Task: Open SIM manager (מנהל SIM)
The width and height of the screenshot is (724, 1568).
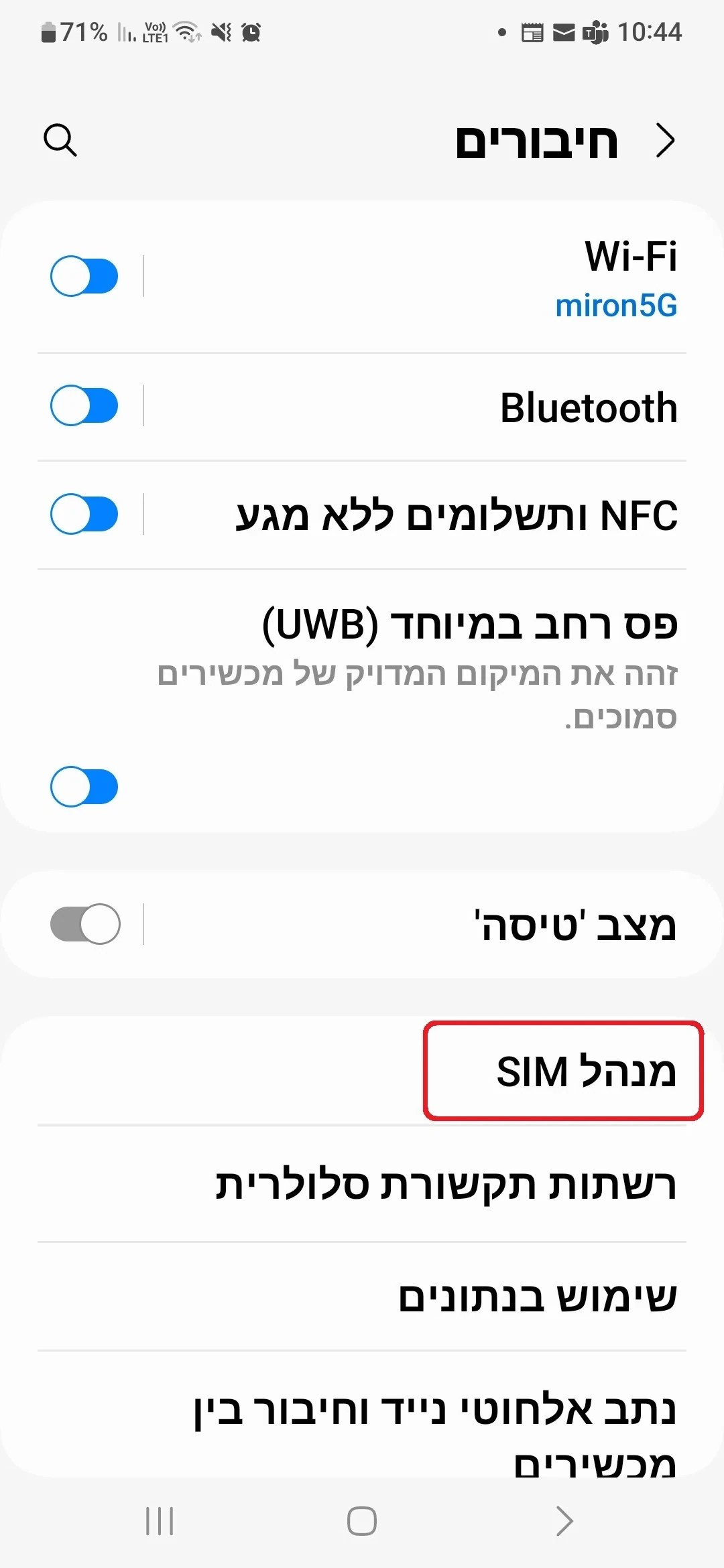Action: point(362,1071)
